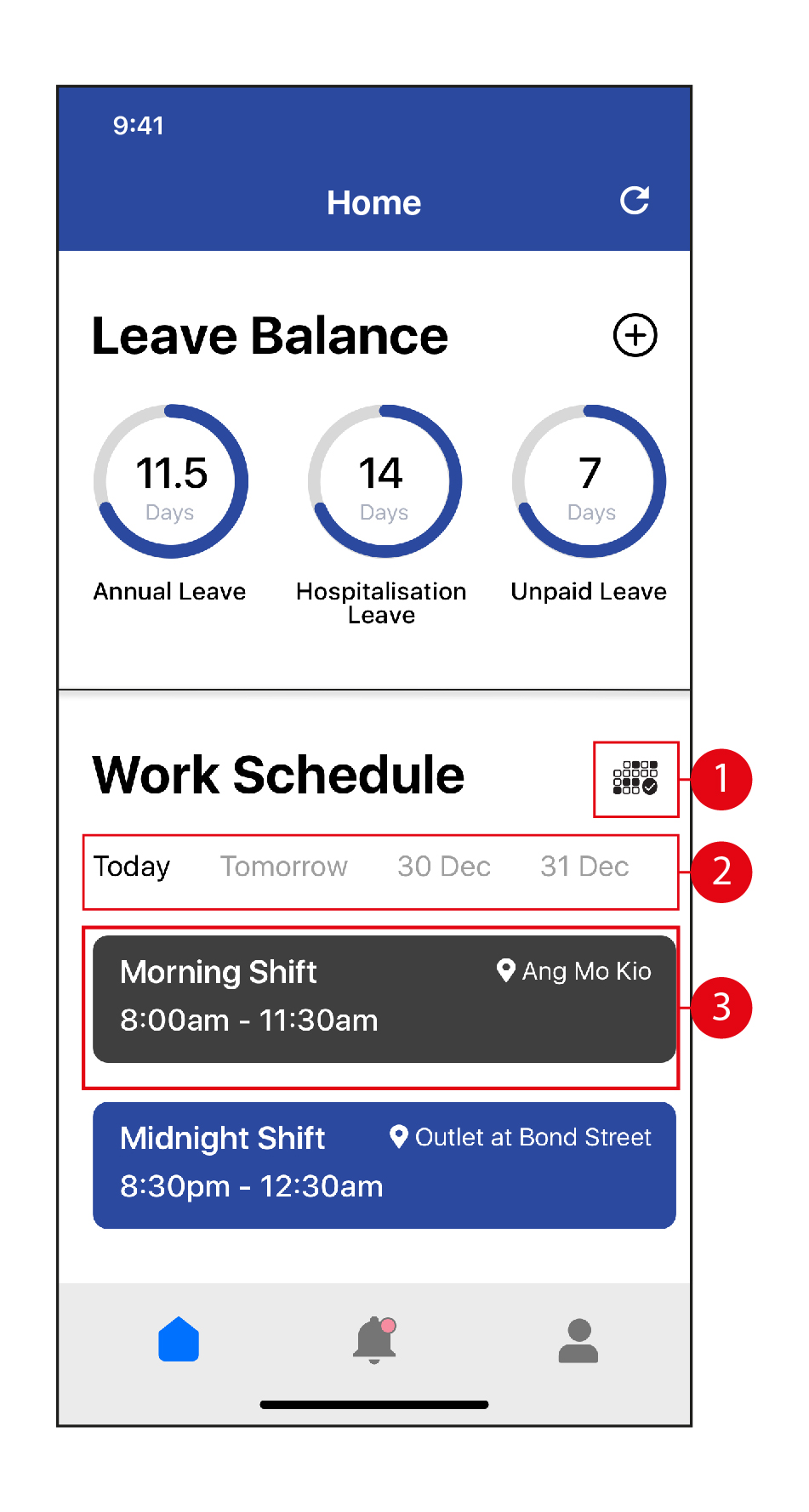
Task: Select the Today schedule tab
Action: pos(132,867)
